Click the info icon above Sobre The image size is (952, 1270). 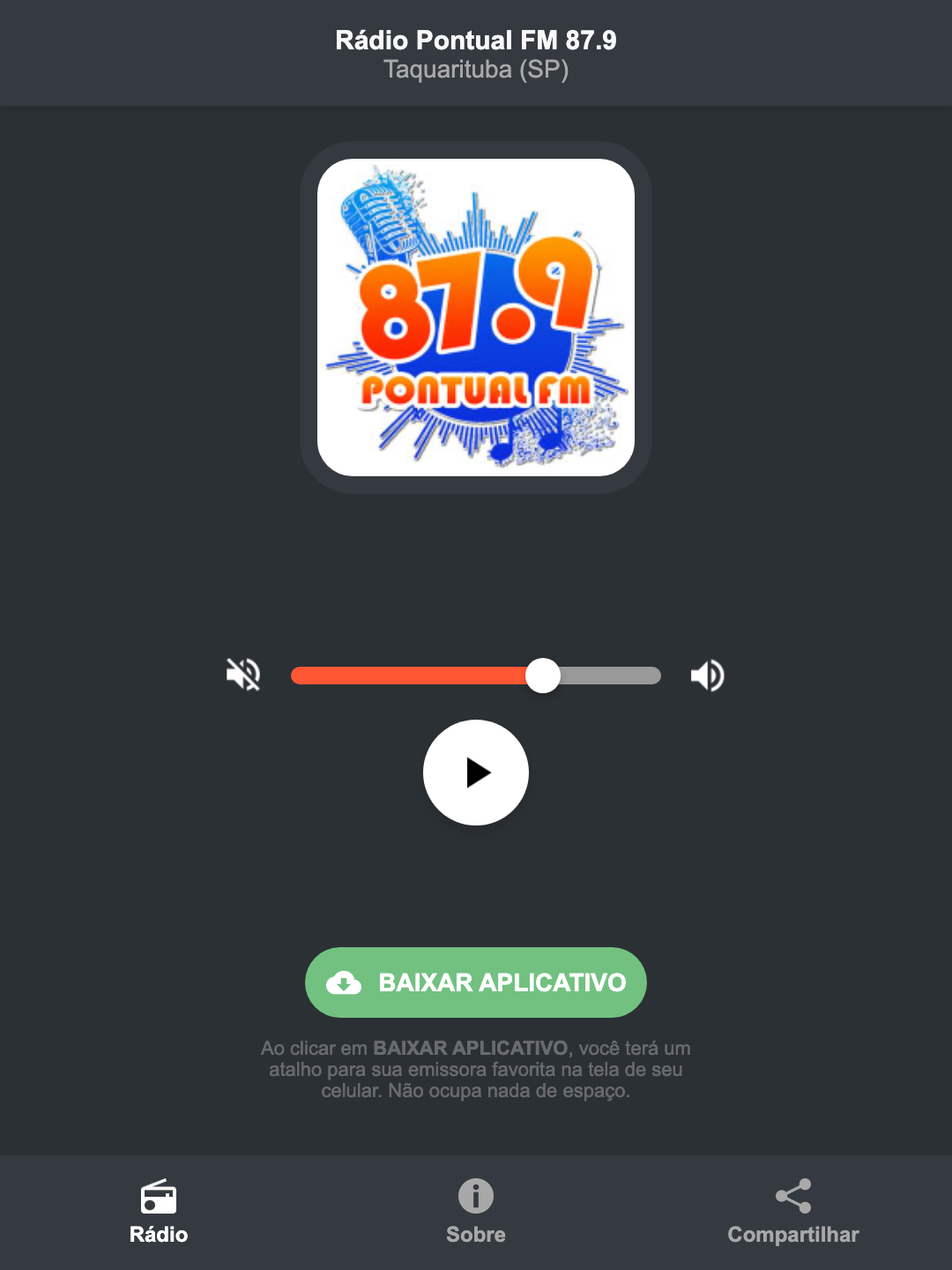coord(475,1199)
